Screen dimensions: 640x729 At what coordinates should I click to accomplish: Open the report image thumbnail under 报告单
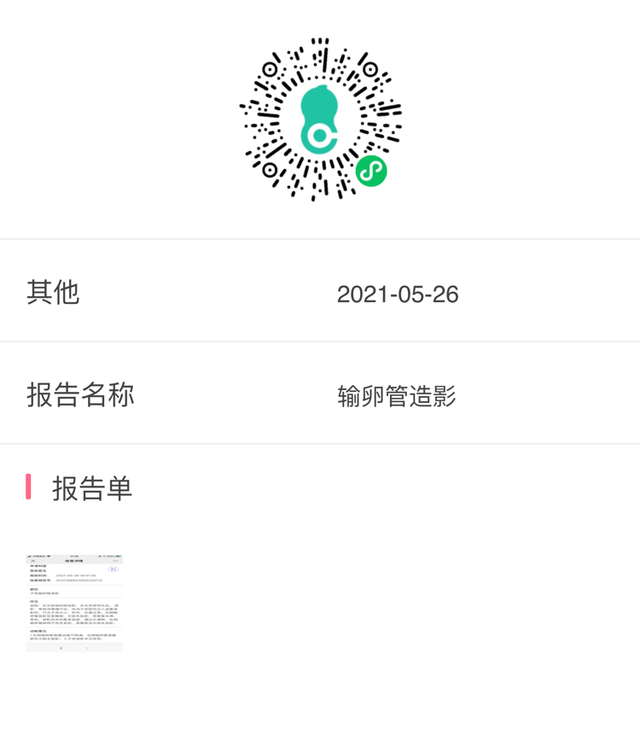coord(74,602)
